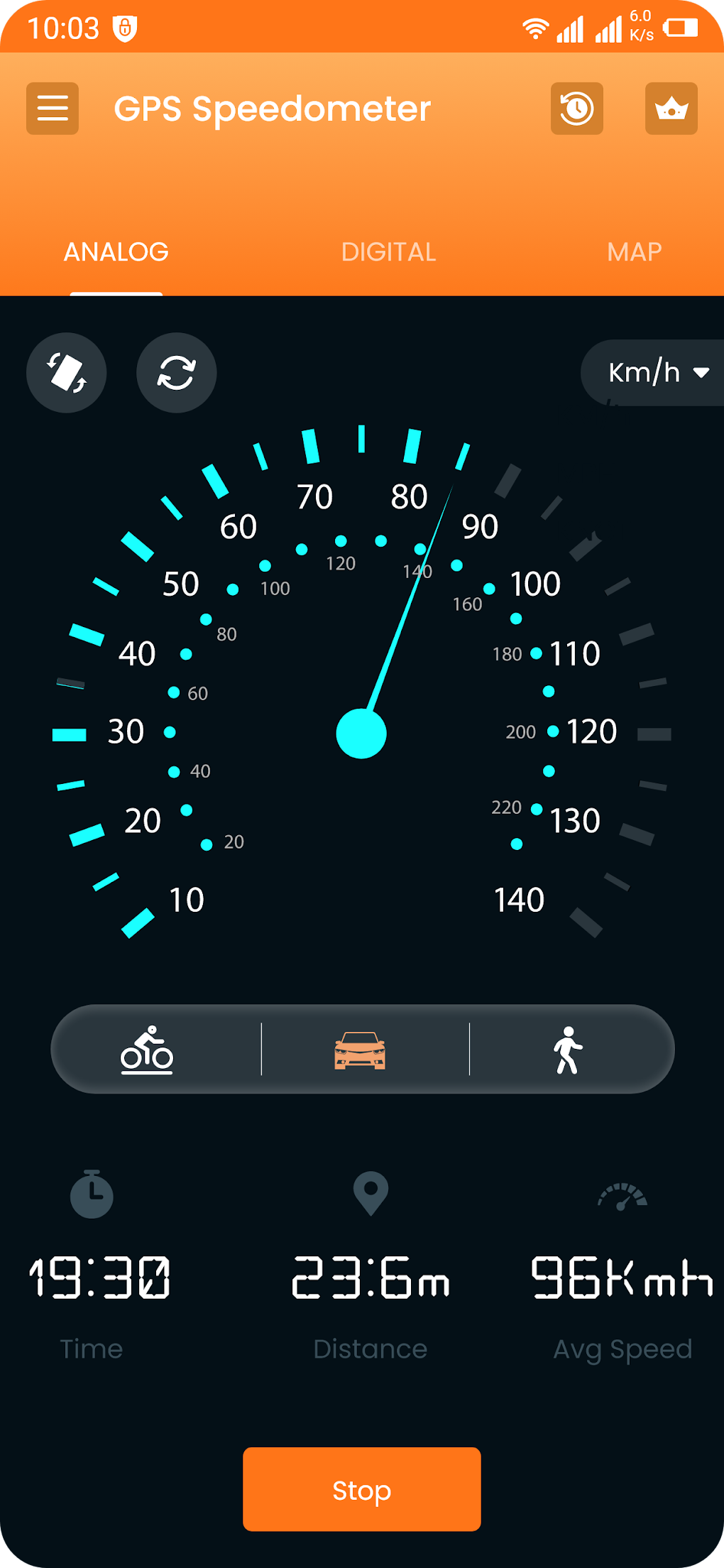Viewport: 724px width, 1568px height.
Task: Switch to the DIGITAL tab
Action: [x=388, y=252]
